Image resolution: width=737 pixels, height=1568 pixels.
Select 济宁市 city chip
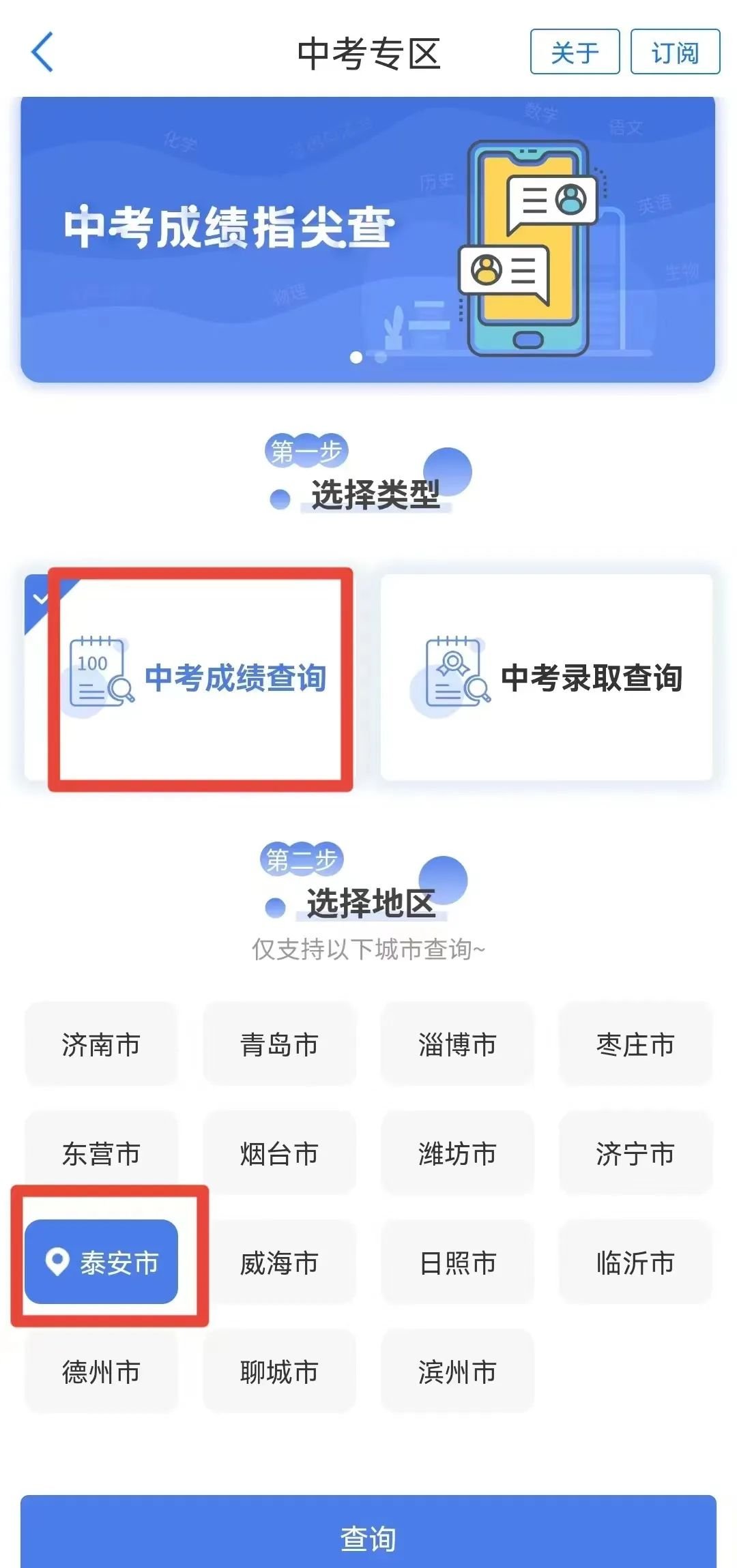point(635,1153)
